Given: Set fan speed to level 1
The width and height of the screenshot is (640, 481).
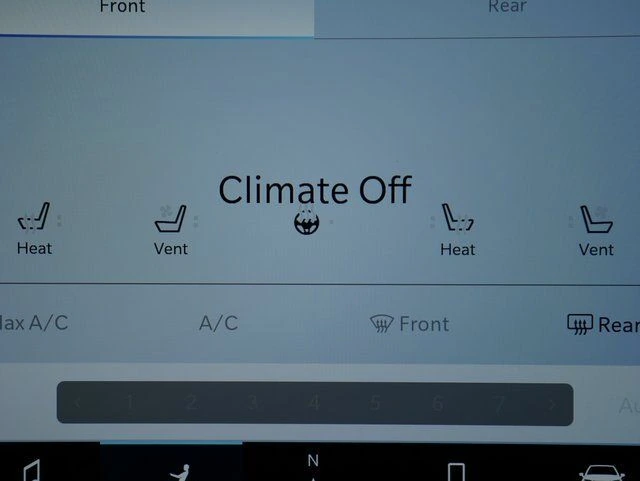Looking at the screenshot, I should [129, 404].
